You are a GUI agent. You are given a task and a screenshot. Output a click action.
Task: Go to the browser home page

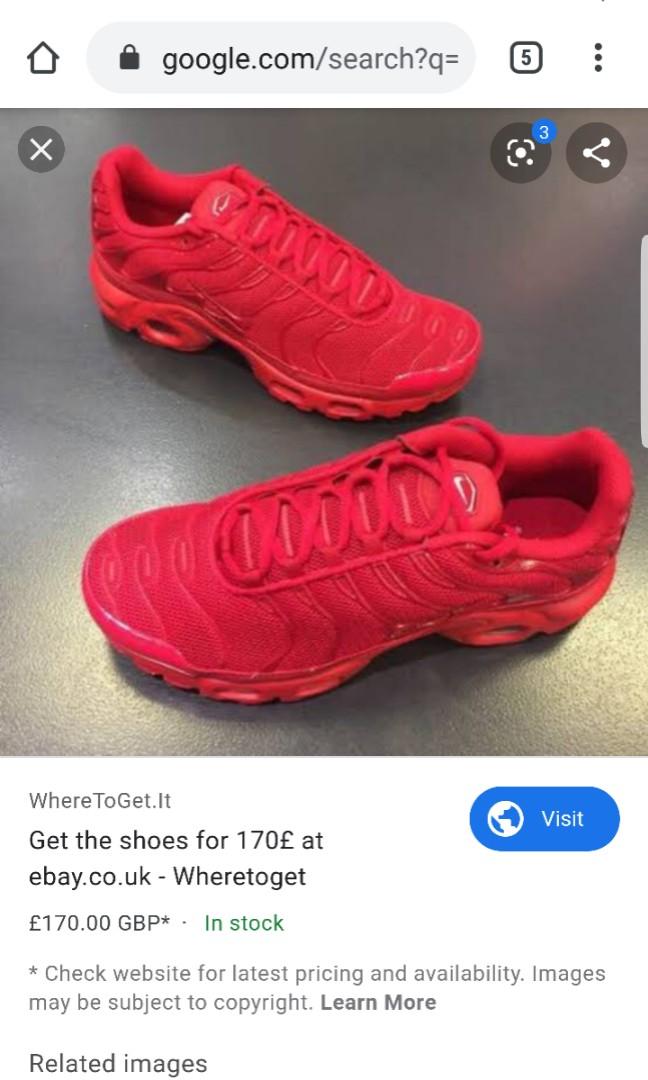[x=43, y=58]
